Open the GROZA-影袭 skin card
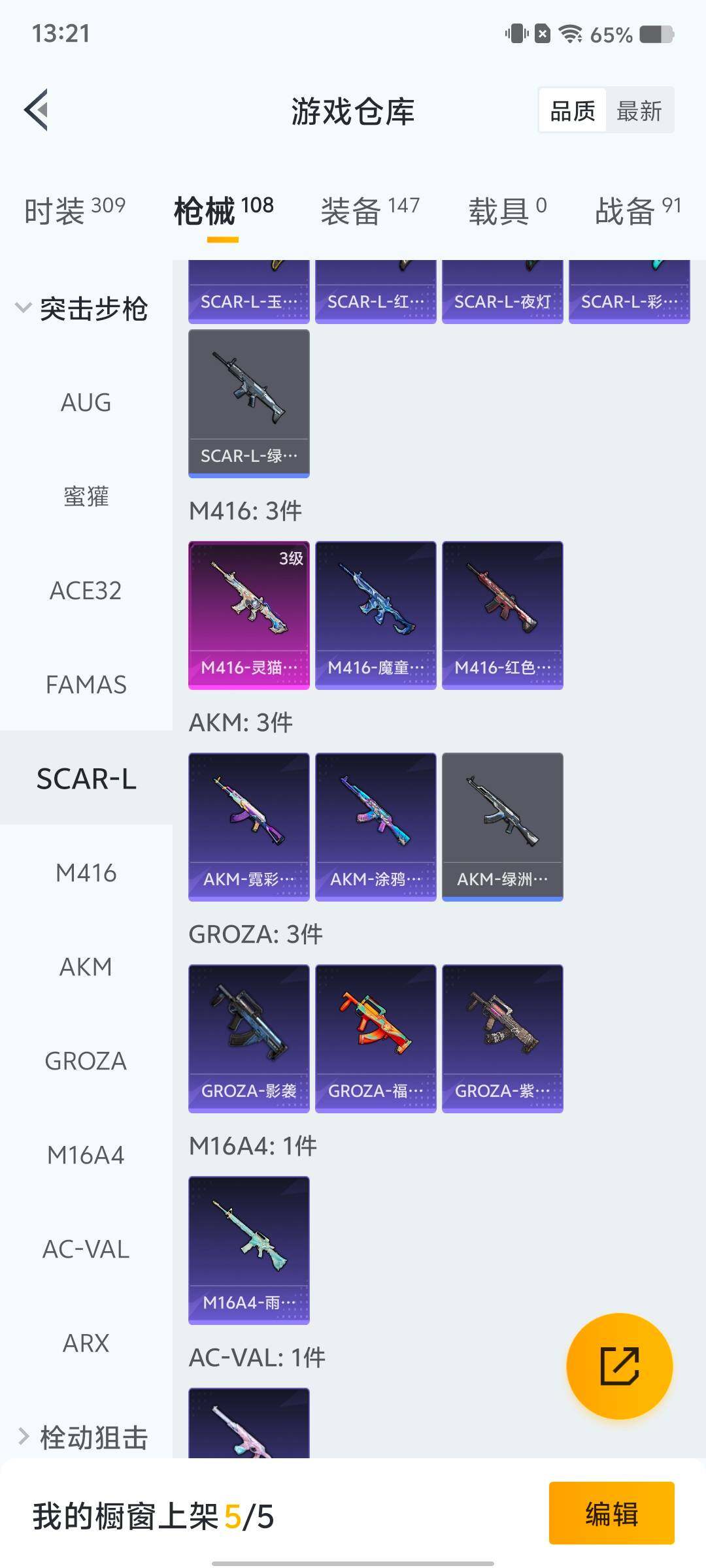Image resolution: width=706 pixels, height=1568 pixels. click(x=248, y=1038)
